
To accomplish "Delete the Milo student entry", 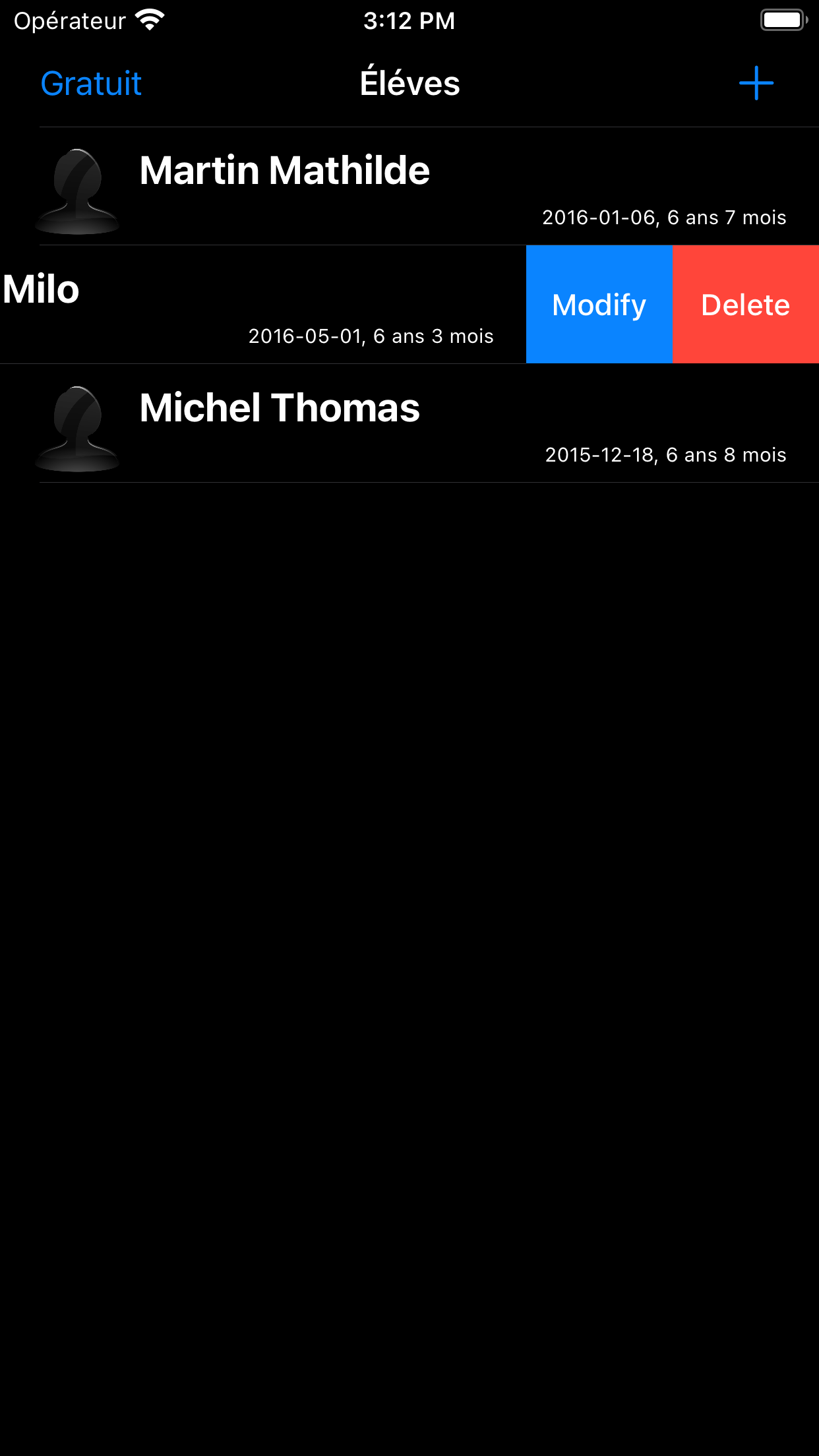I will click(x=746, y=305).
